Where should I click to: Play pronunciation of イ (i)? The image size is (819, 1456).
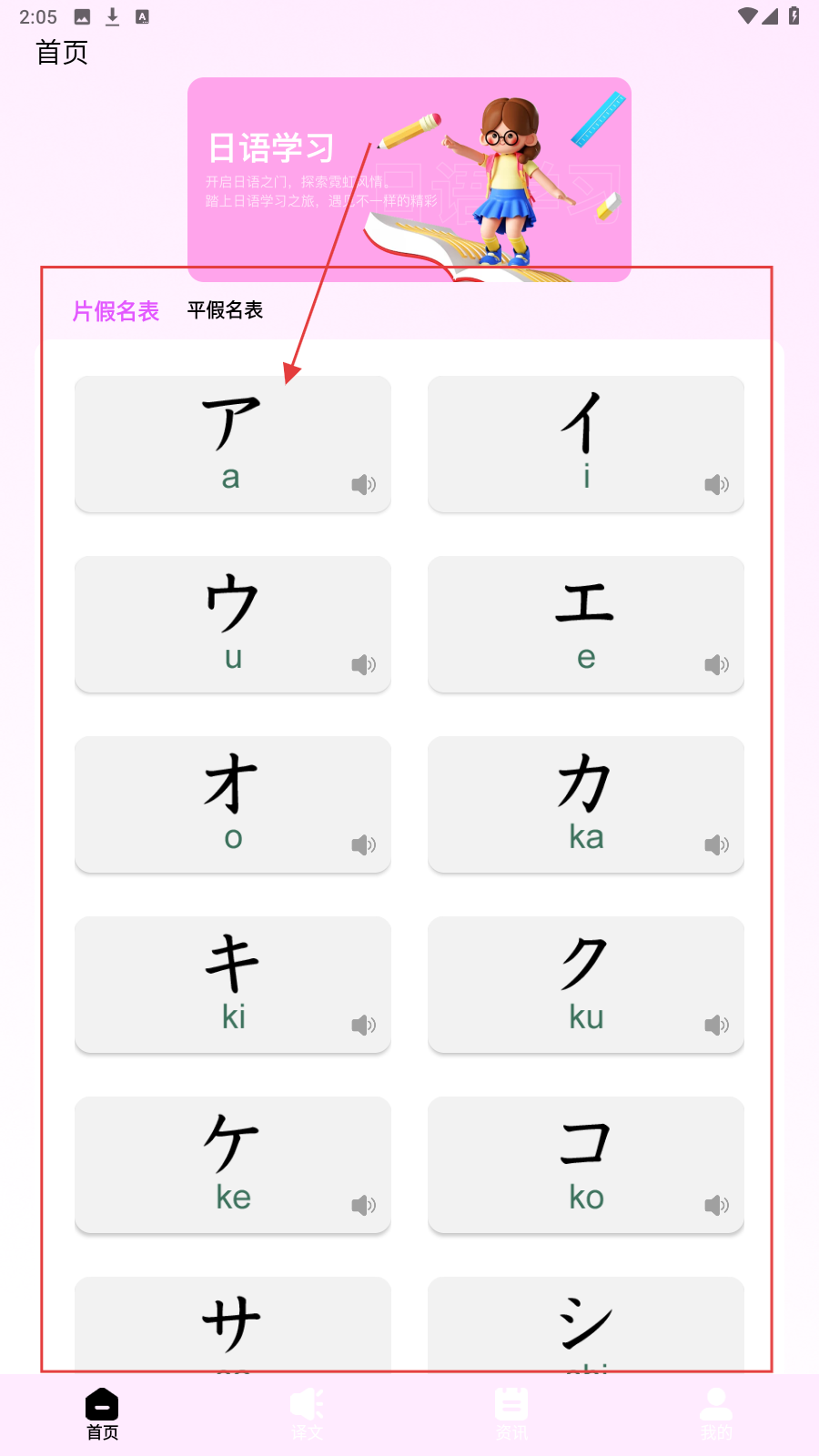point(716,484)
